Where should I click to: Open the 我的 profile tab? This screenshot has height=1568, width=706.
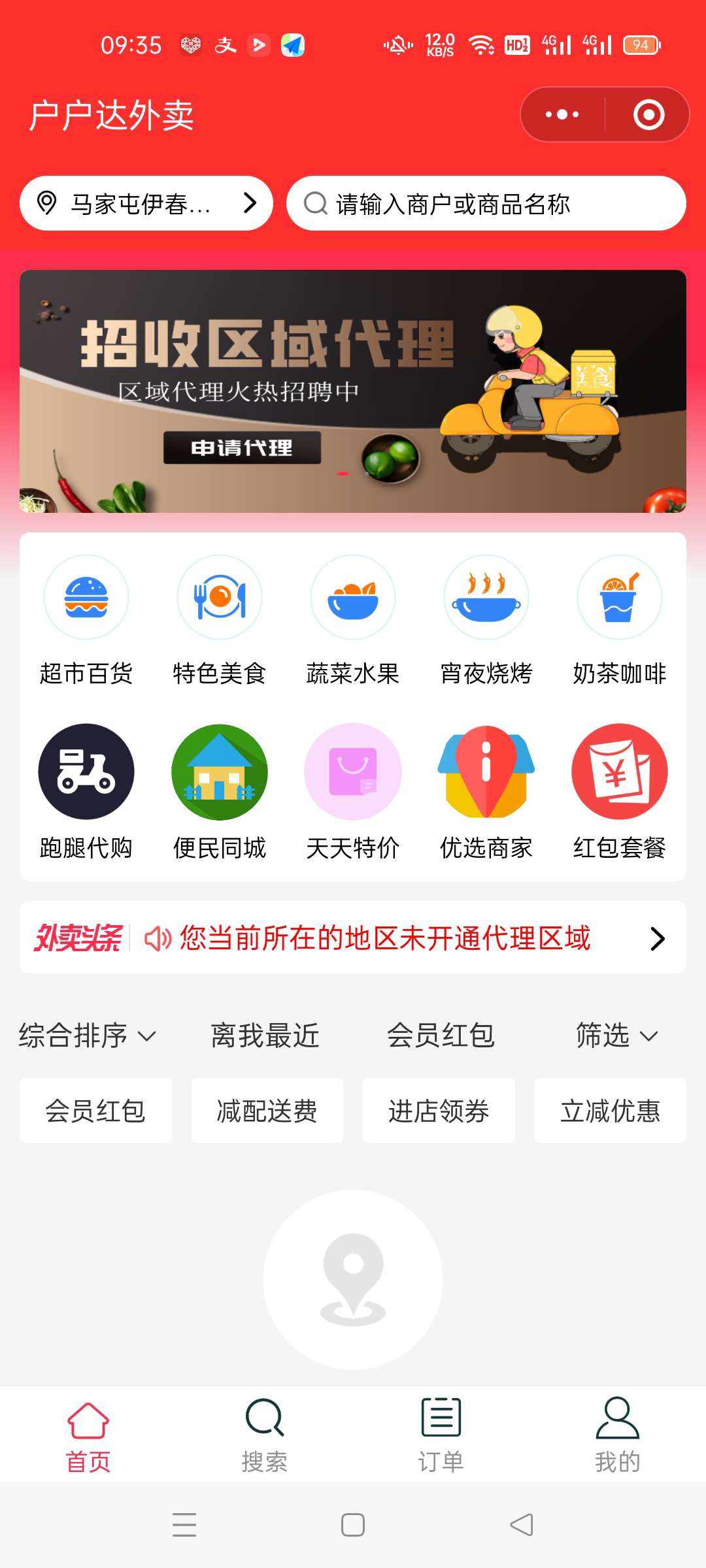(618, 1431)
